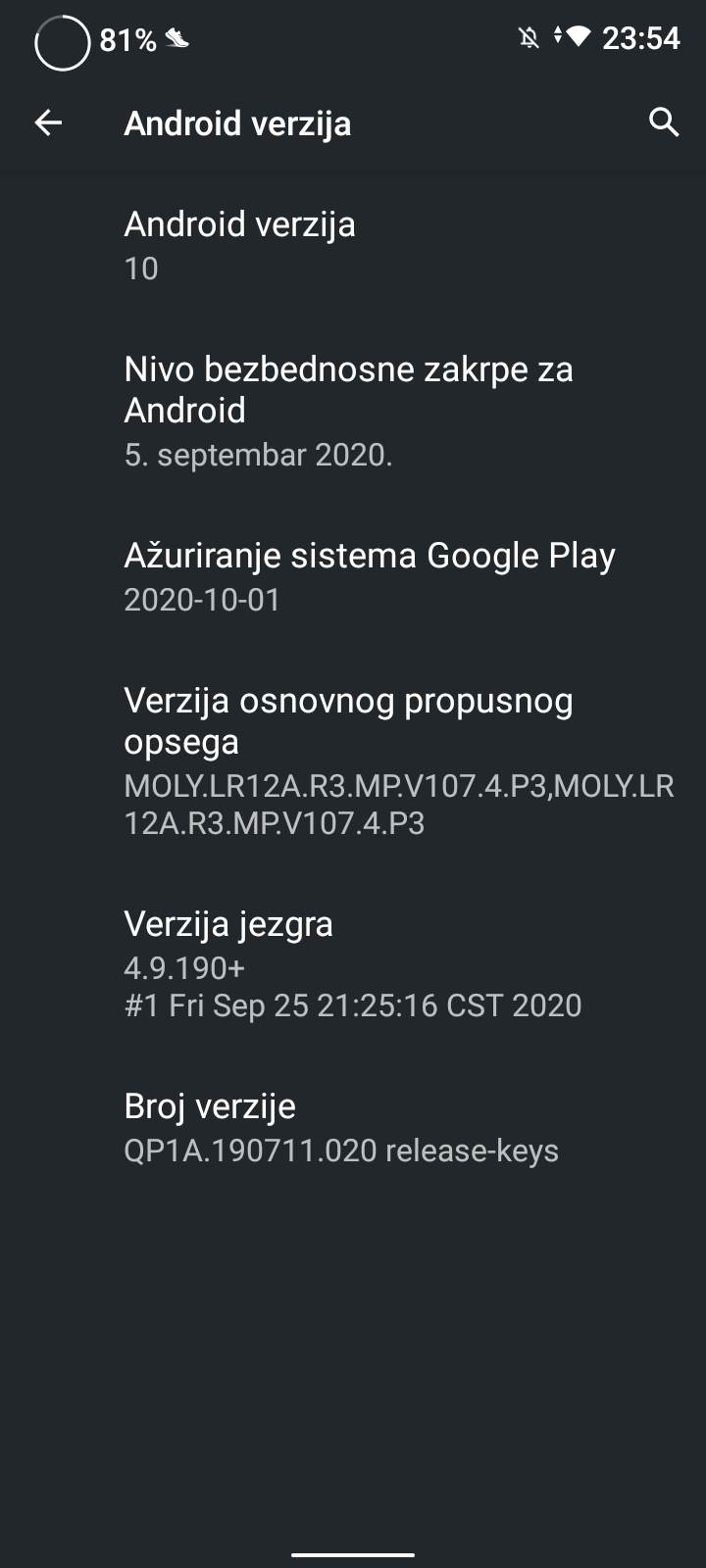The image size is (706, 1568).
Task: Open settings search magnifier icon
Action: (664, 122)
